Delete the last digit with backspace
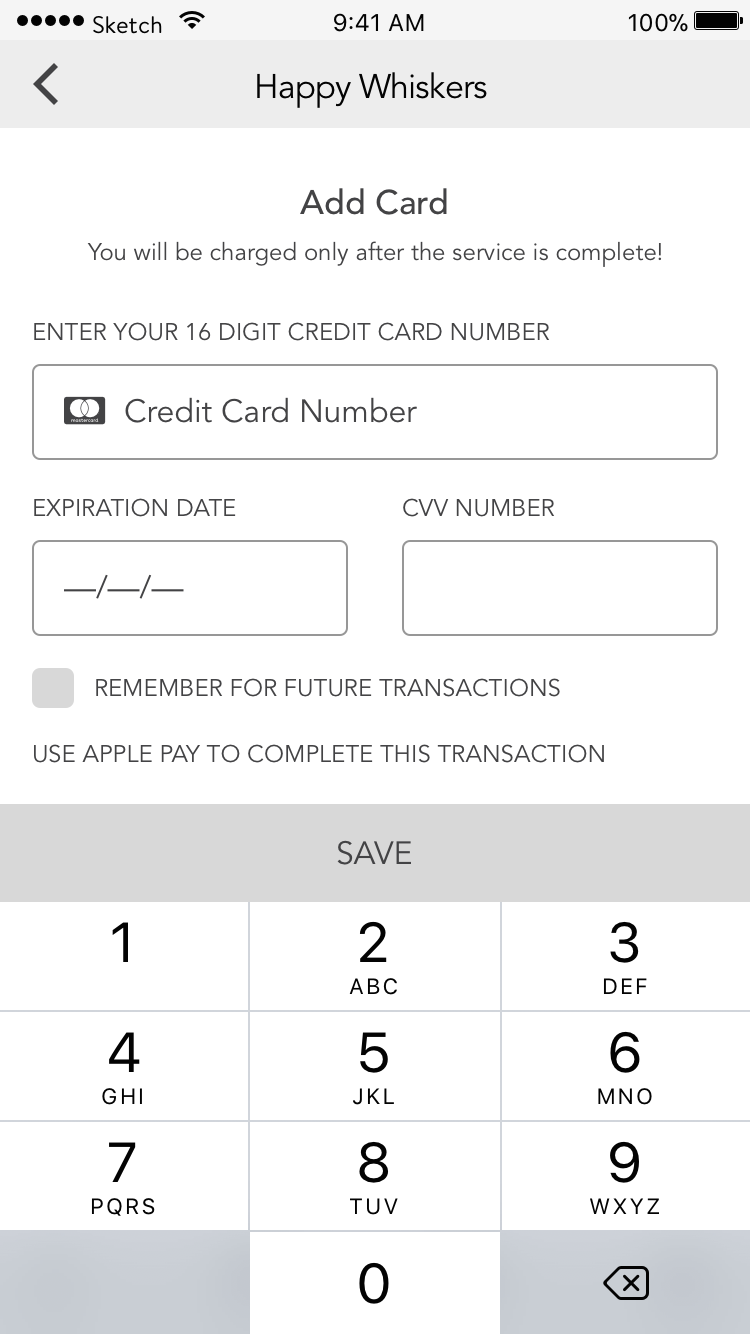Viewport: 750px width, 1334px height. 626,1282
